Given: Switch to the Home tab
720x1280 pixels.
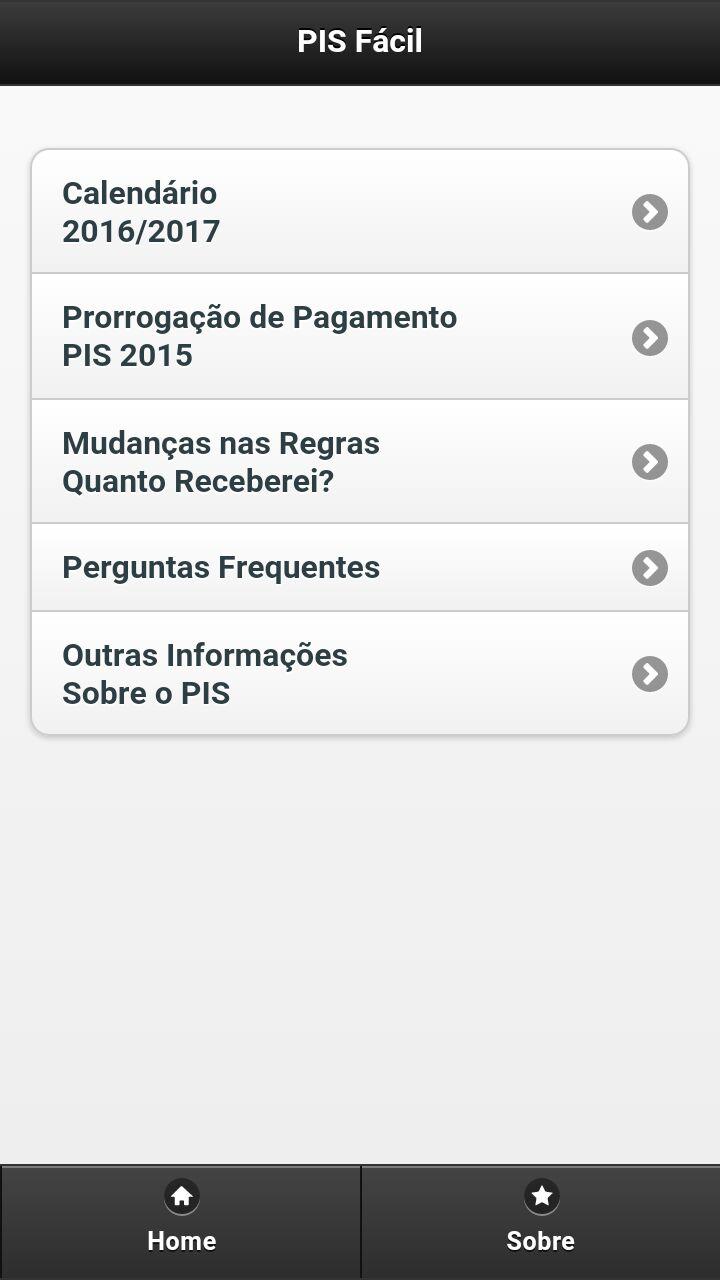Looking at the screenshot, I should pos(181,1222).
